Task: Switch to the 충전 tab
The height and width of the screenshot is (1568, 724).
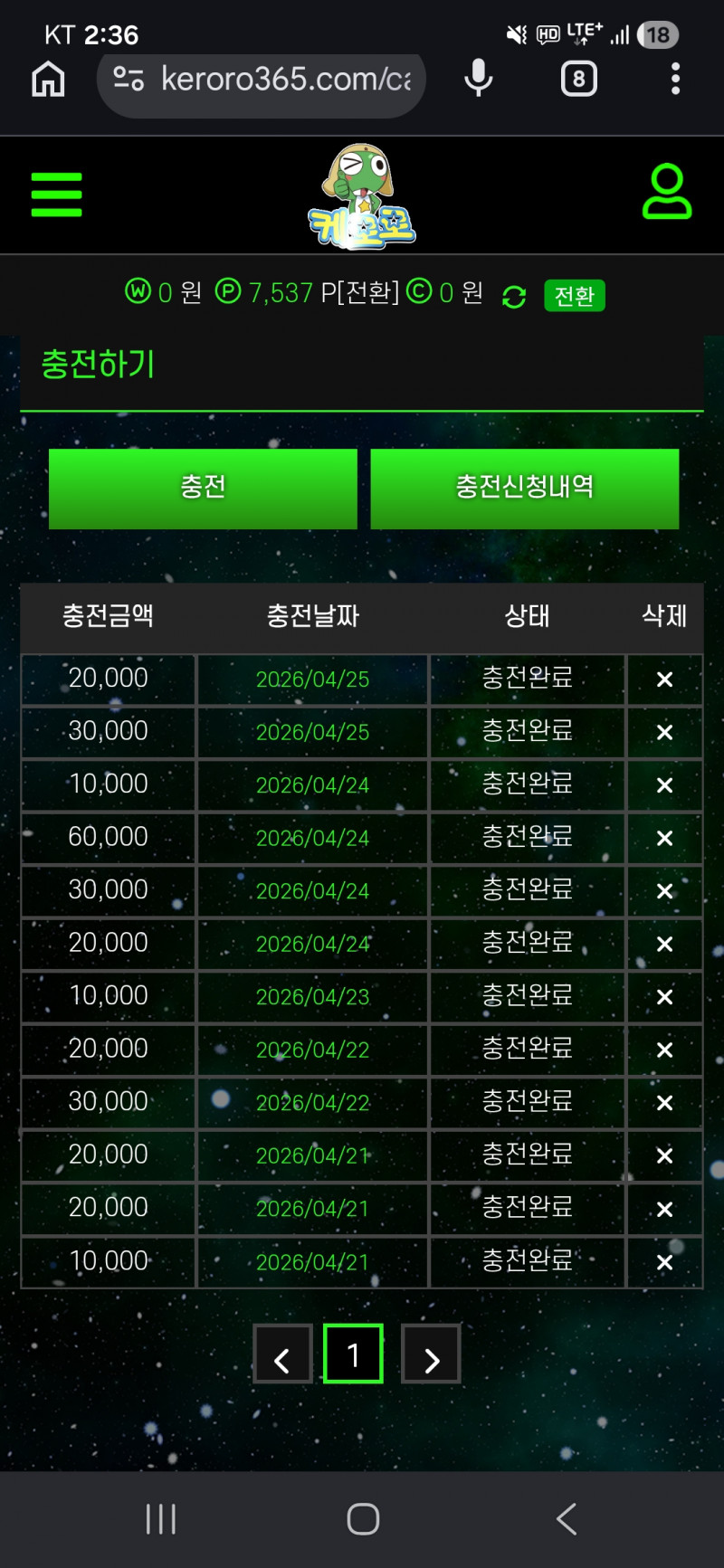Action: tap(203, 488)
